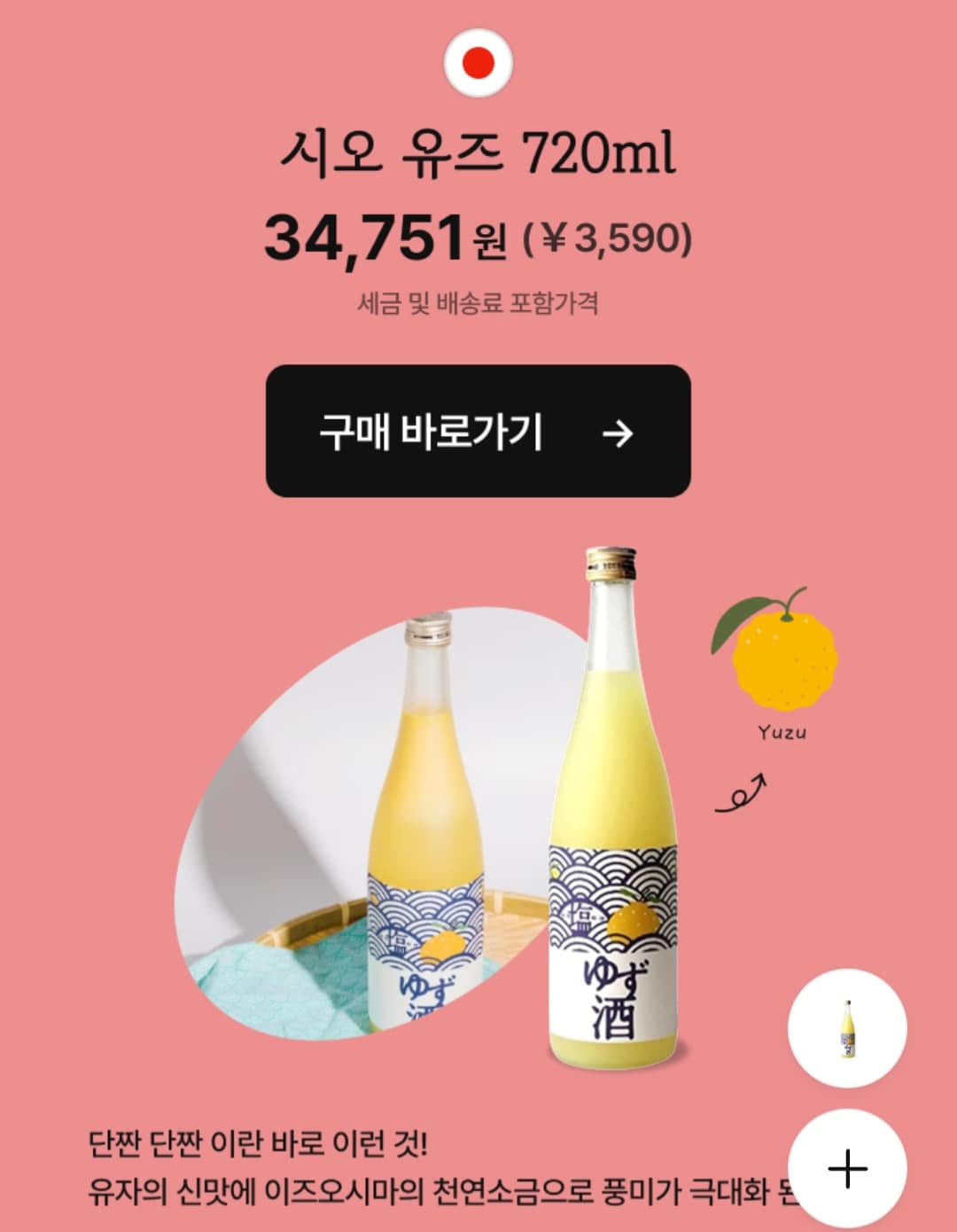Viewport: 957px width, 1232px height.
Task: Tap the plus button in the bottom circle
Action: [x=849, y=1167]
